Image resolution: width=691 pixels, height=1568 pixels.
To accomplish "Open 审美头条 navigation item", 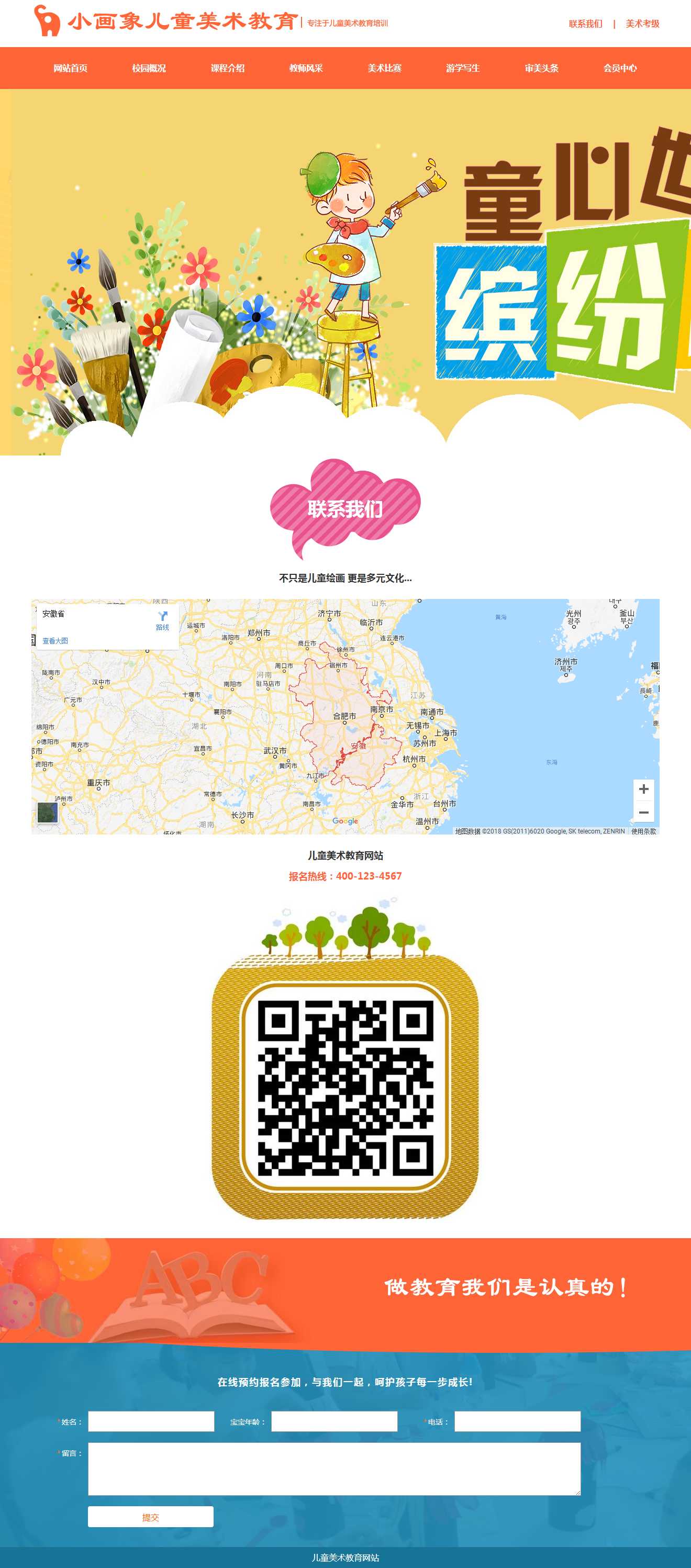I will (541, 68).
